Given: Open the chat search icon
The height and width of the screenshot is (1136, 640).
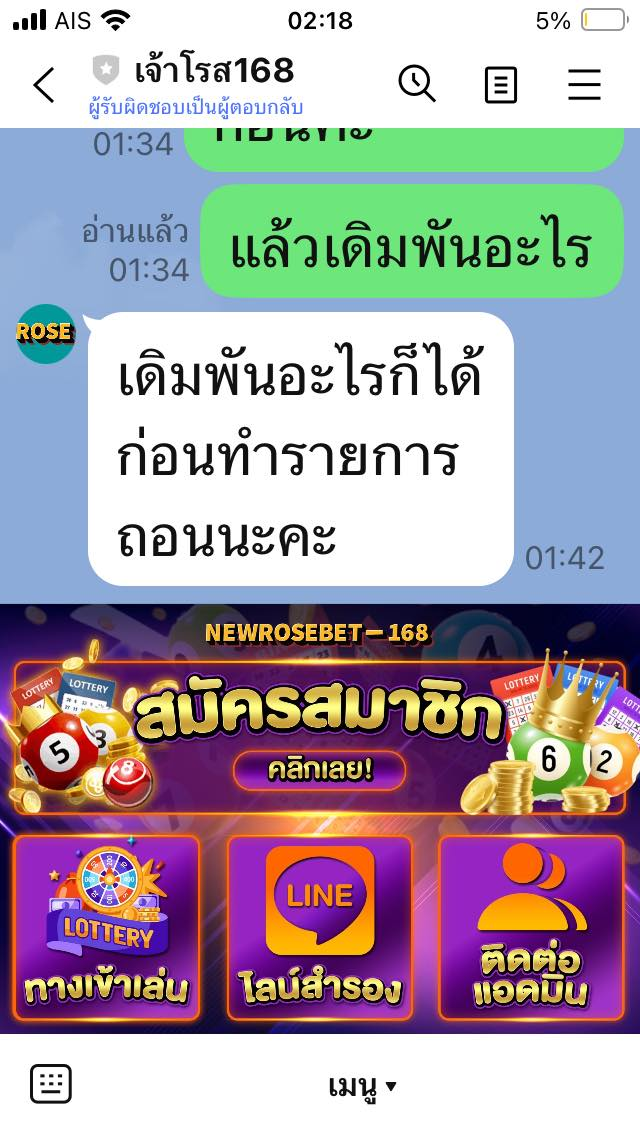Looking at the screenshot, I should (x=417, y=84).
